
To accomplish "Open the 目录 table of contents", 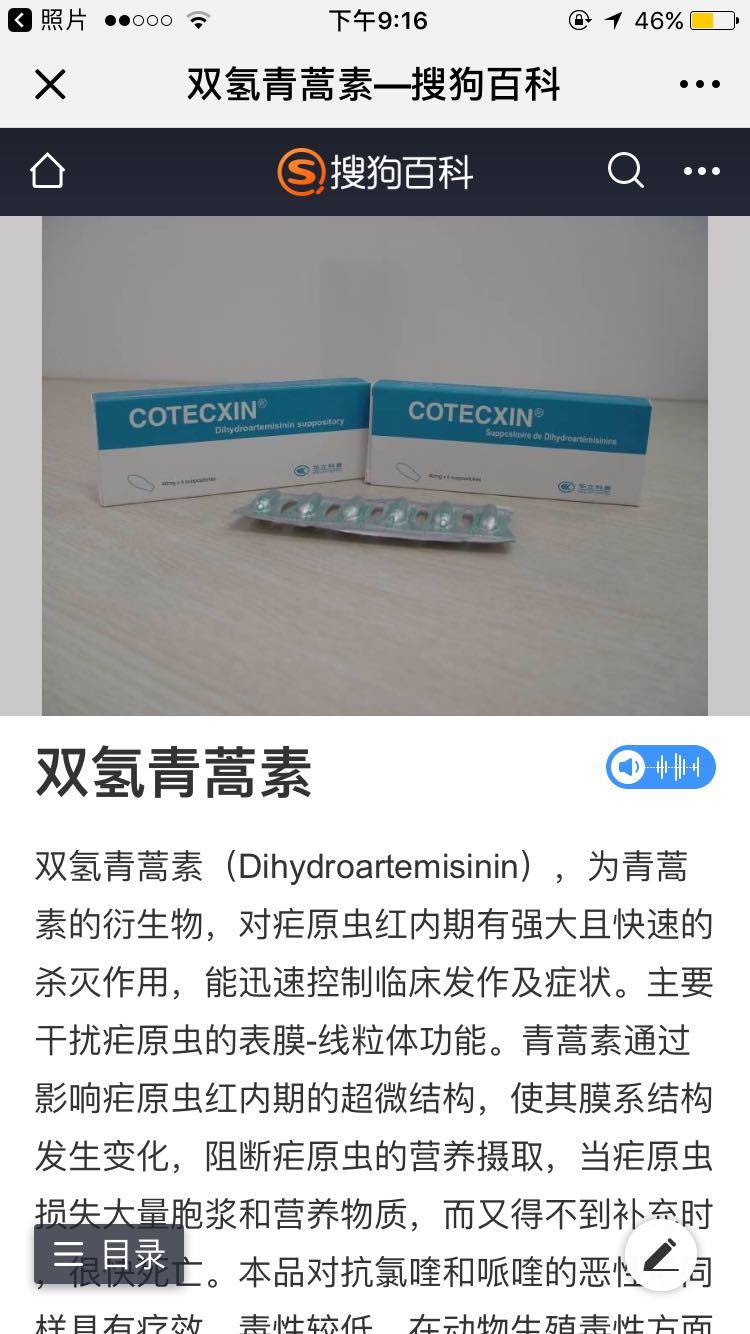I will (x=109, y=1253).
